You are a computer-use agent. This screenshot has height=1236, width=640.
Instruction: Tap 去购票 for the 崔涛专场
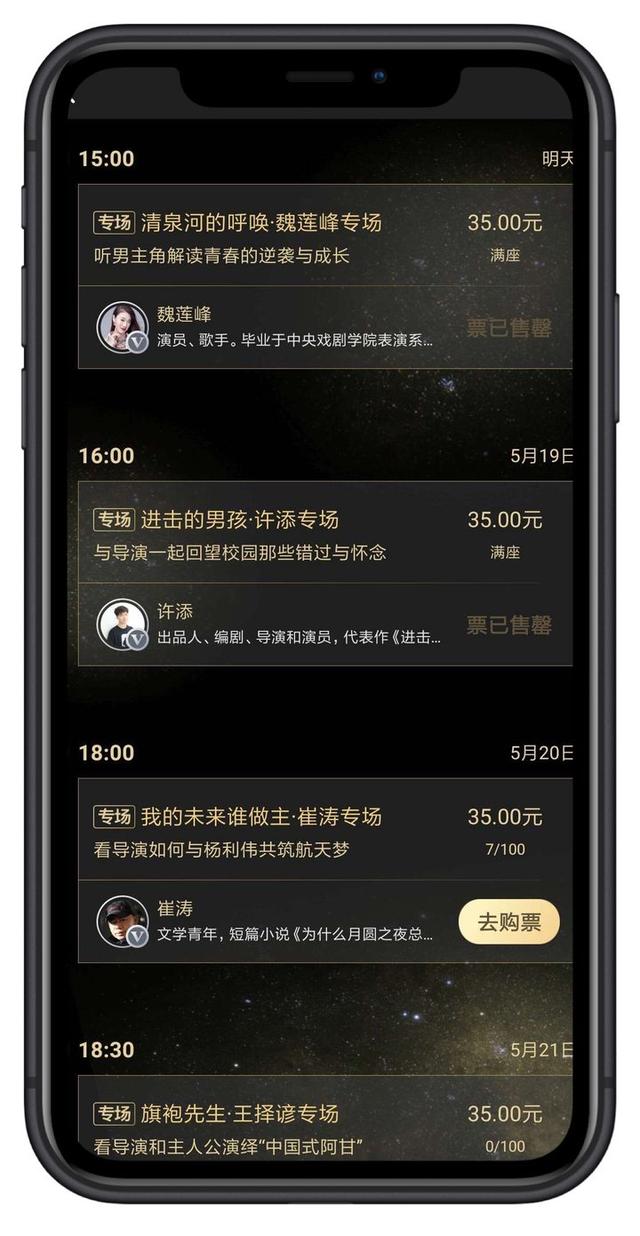click(509, 922)
